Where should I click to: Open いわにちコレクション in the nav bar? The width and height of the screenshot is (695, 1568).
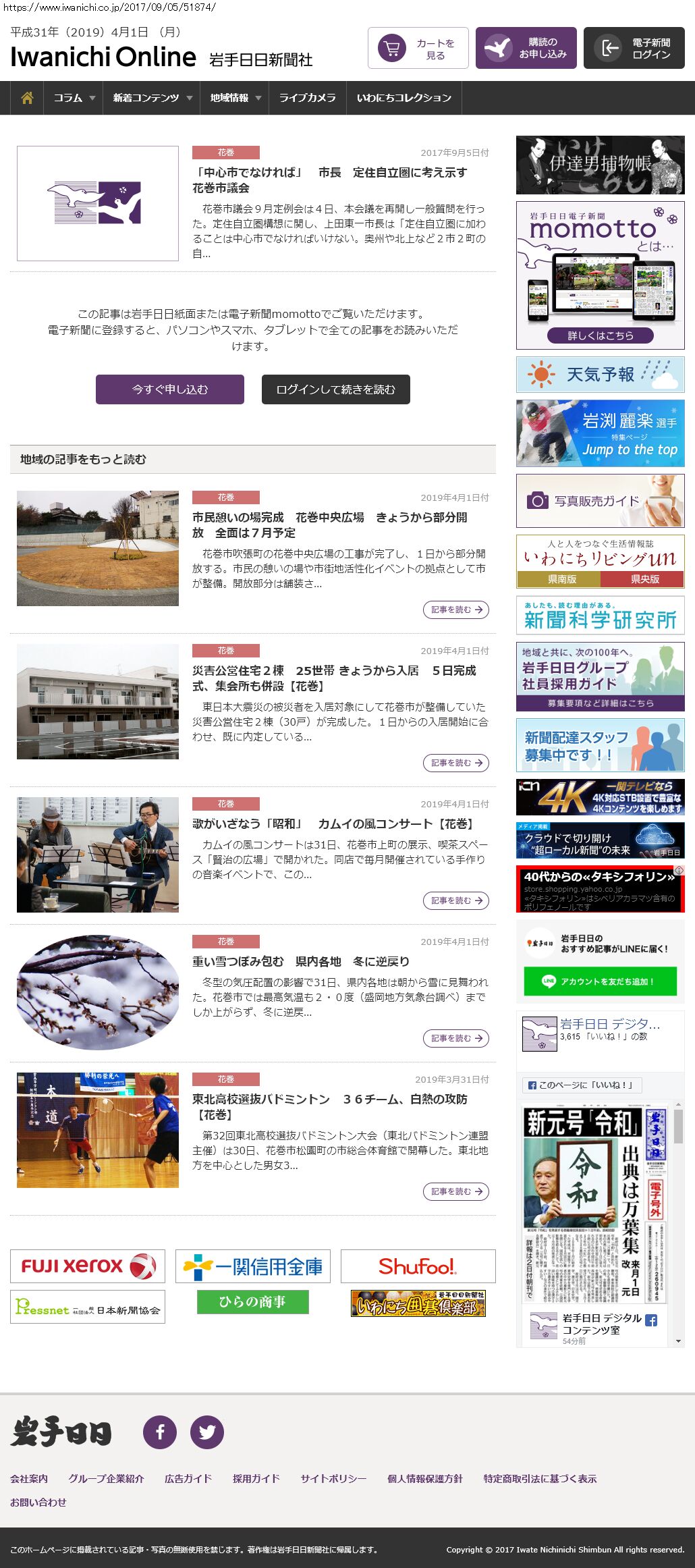[x=404, y=98]
